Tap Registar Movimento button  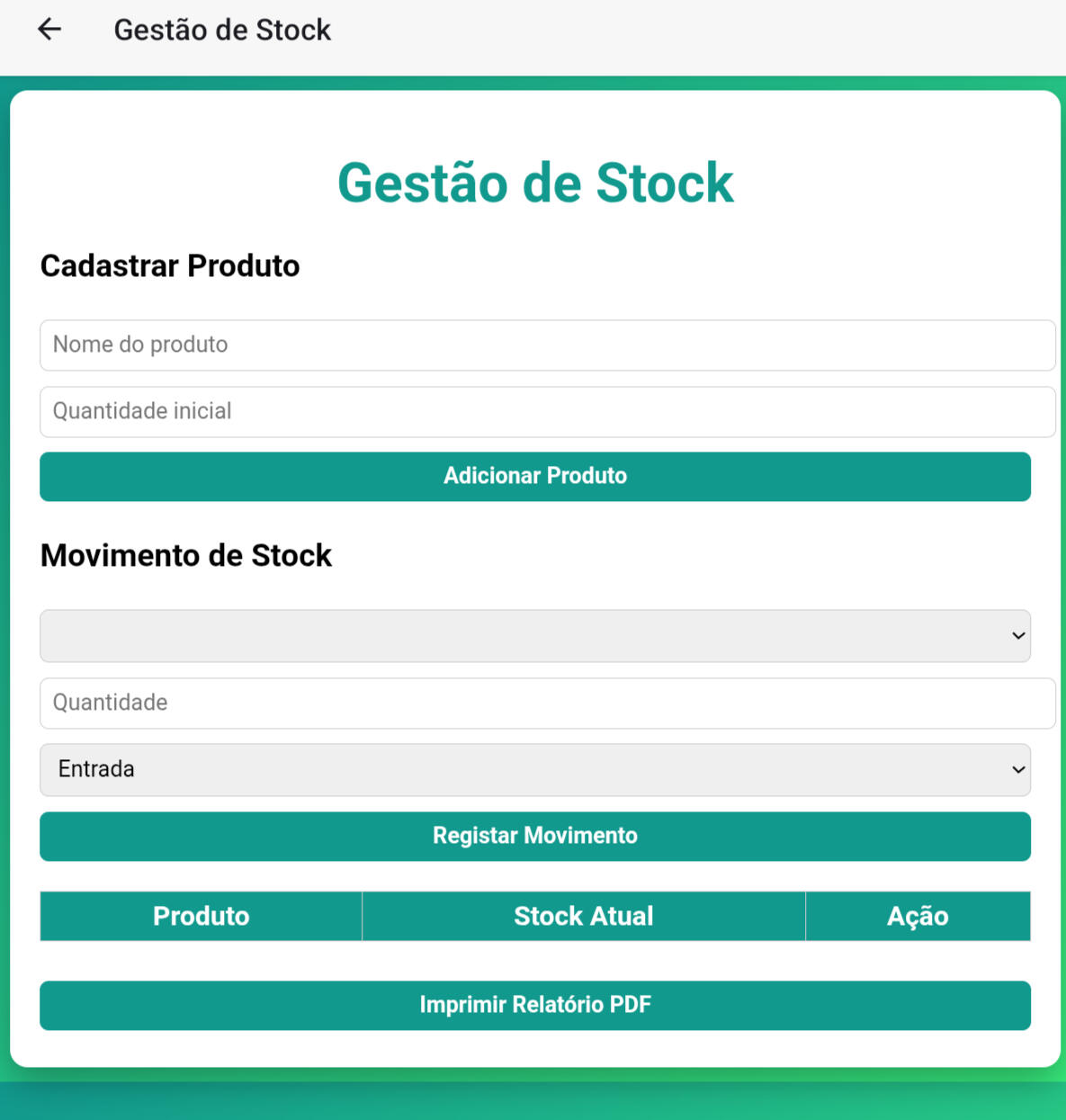pyautogui.click(x=535, y=836)
